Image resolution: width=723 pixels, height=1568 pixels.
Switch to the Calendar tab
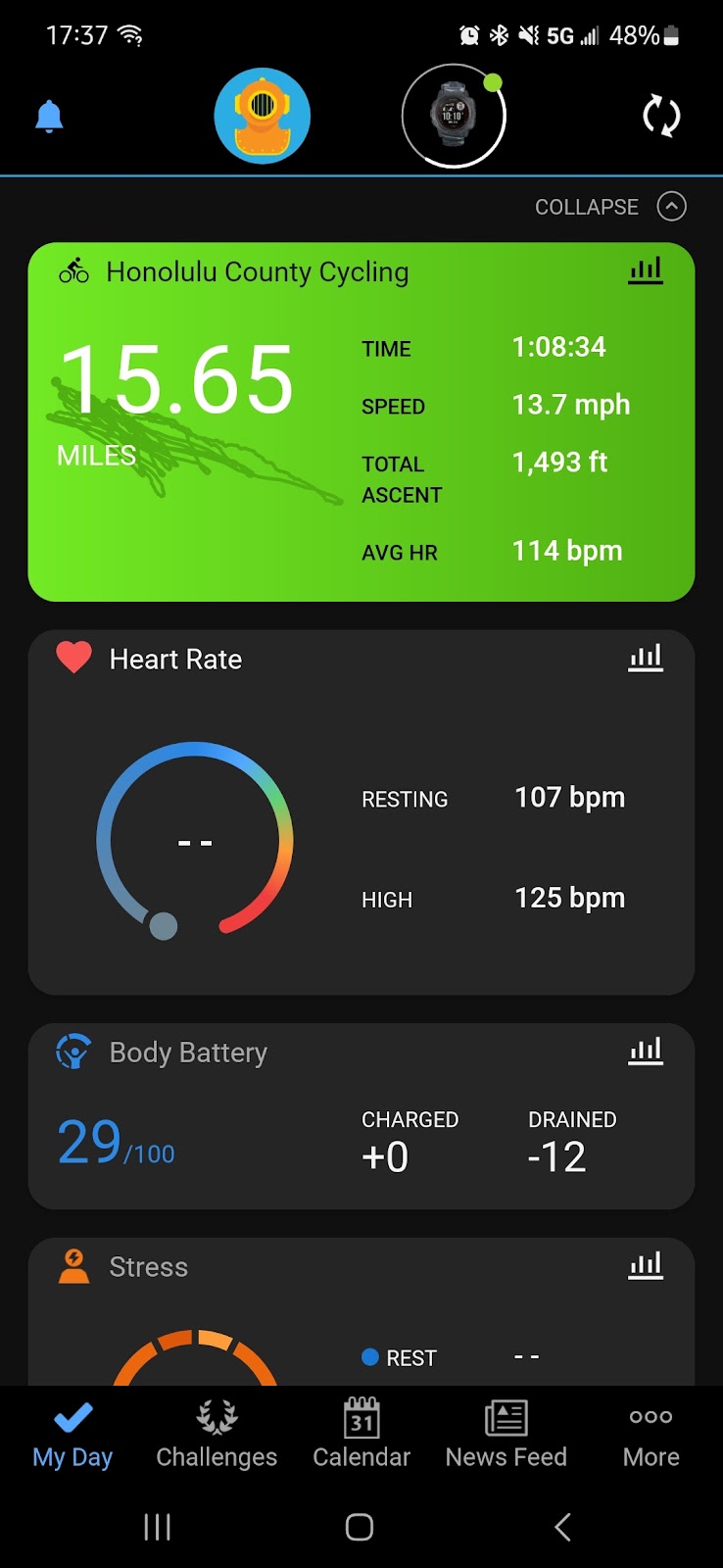click(361, 1435)
